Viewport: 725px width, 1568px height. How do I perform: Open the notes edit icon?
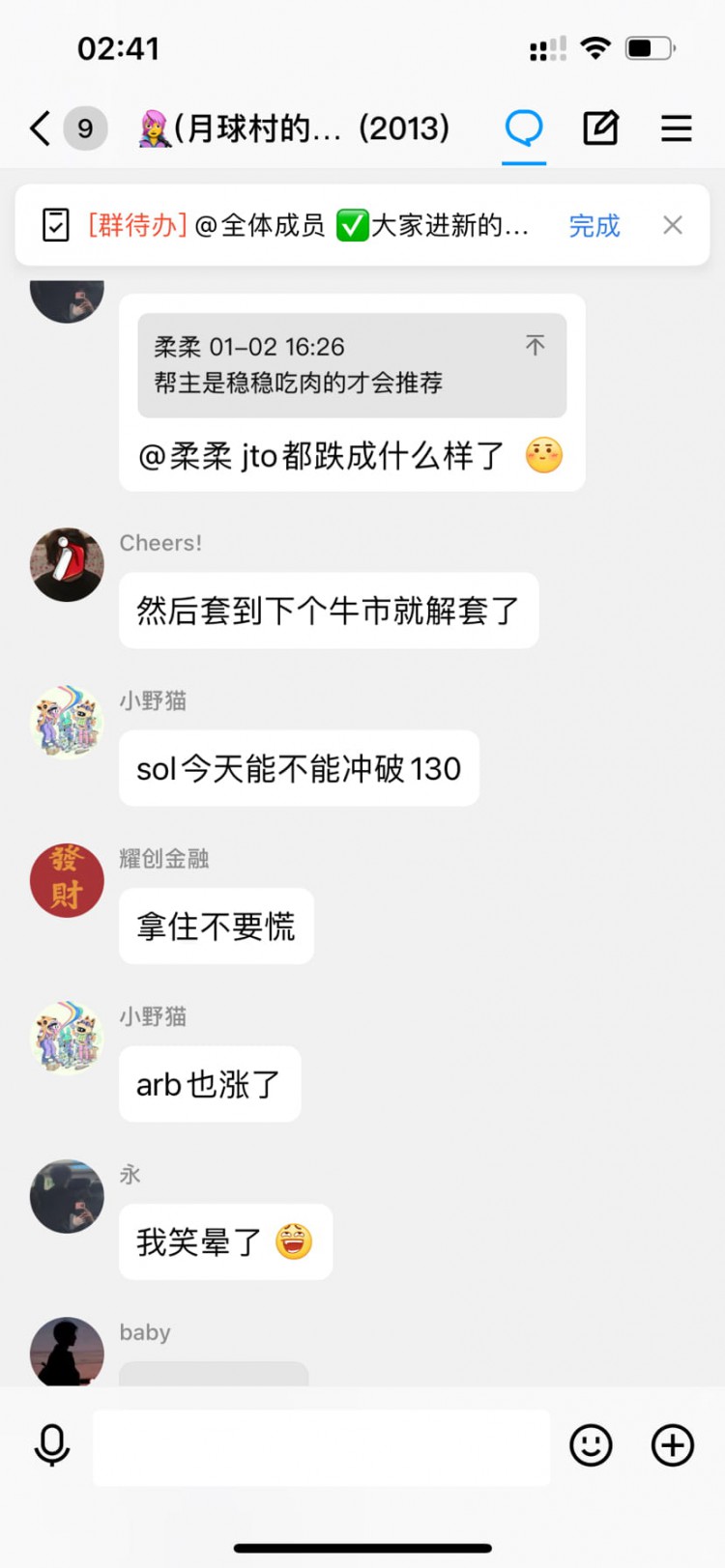tap(600, 128)
